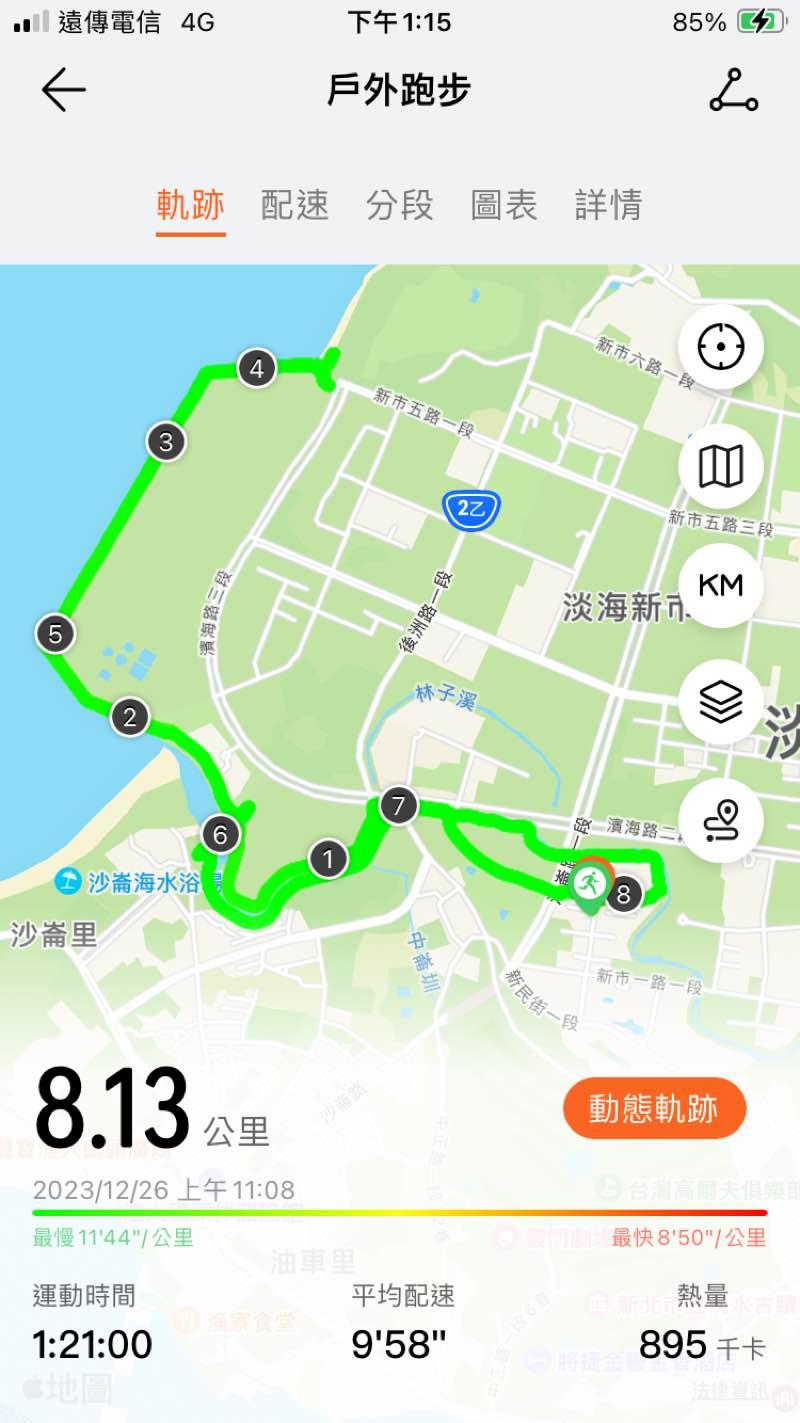Select the 軌跡 tab
This screenshot has height=1423, width=800.
[x=191, y=205]
